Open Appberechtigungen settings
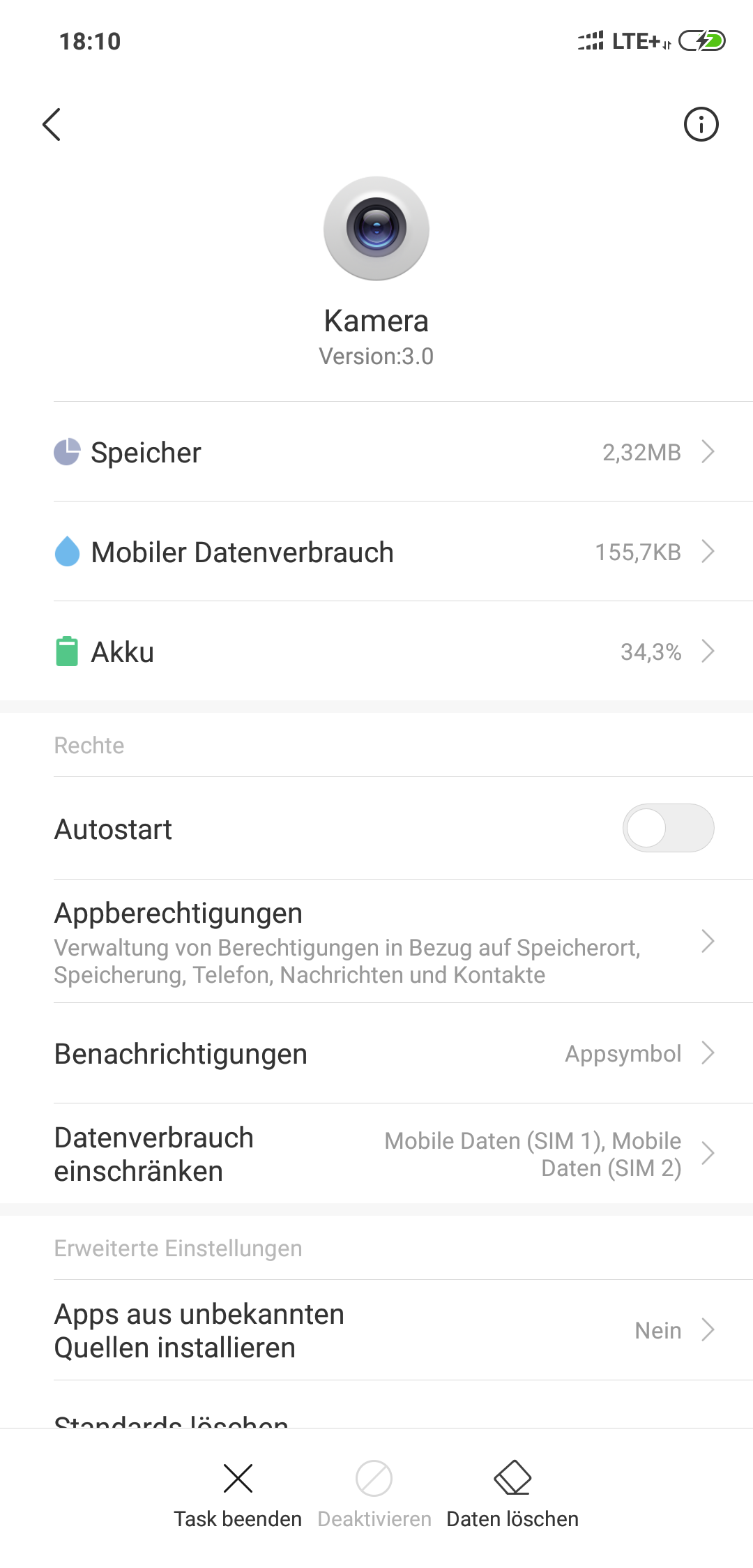753x1568 pixels. [376, 942]
